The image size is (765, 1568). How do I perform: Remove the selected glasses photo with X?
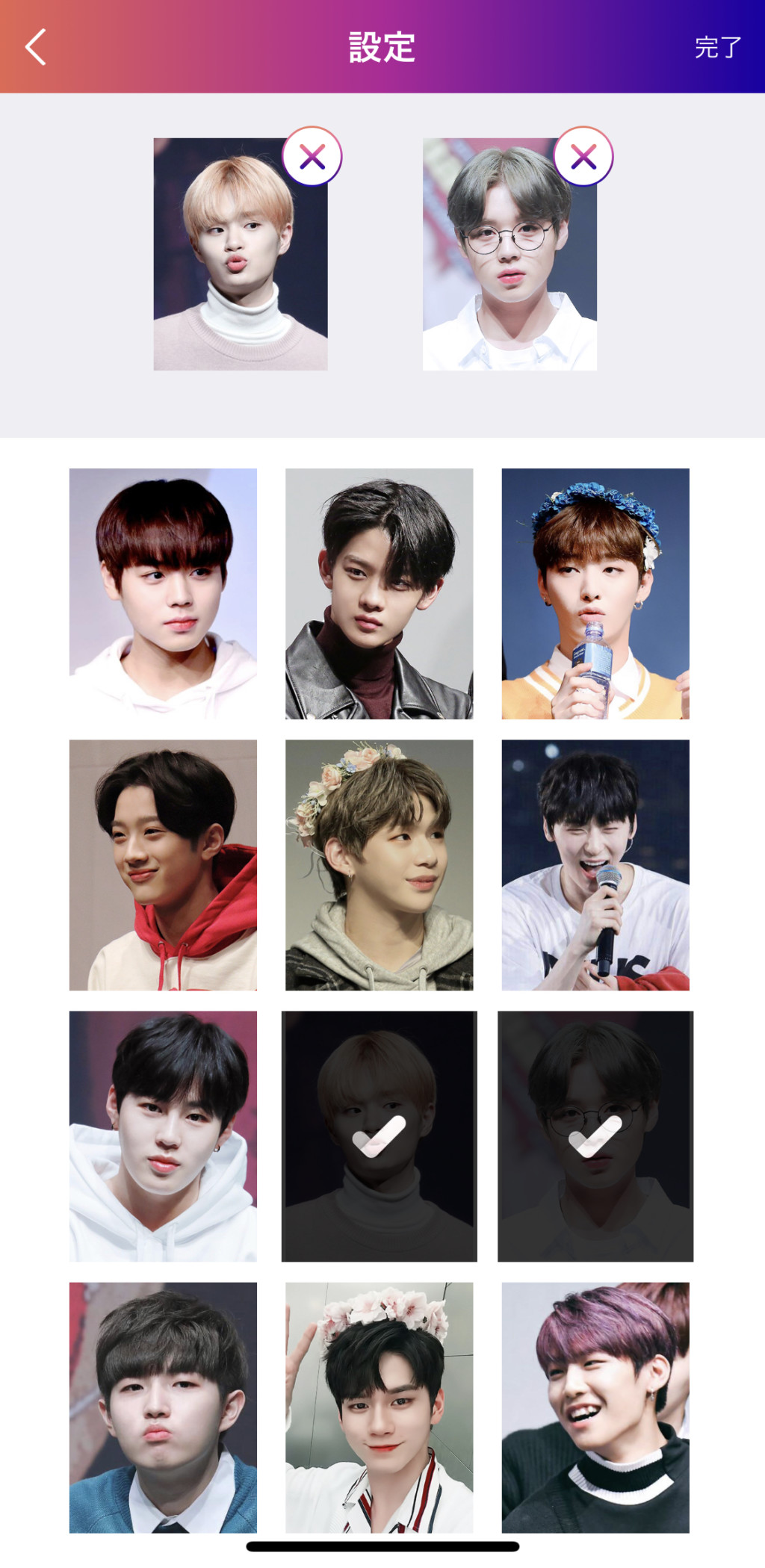(583, 157)
